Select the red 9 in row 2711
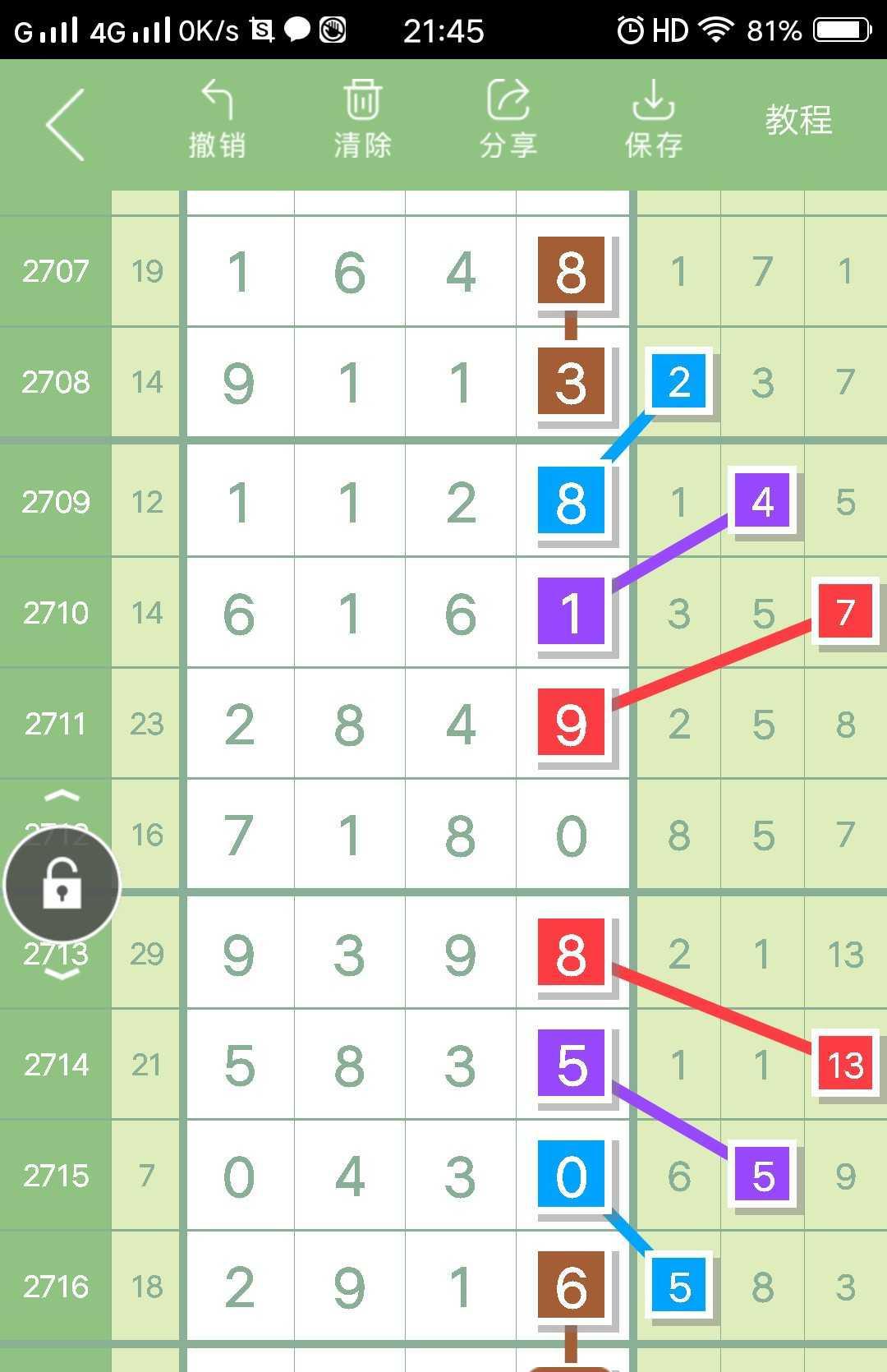This screenshot has height=1372, width=887. click(x=572, y=724)
